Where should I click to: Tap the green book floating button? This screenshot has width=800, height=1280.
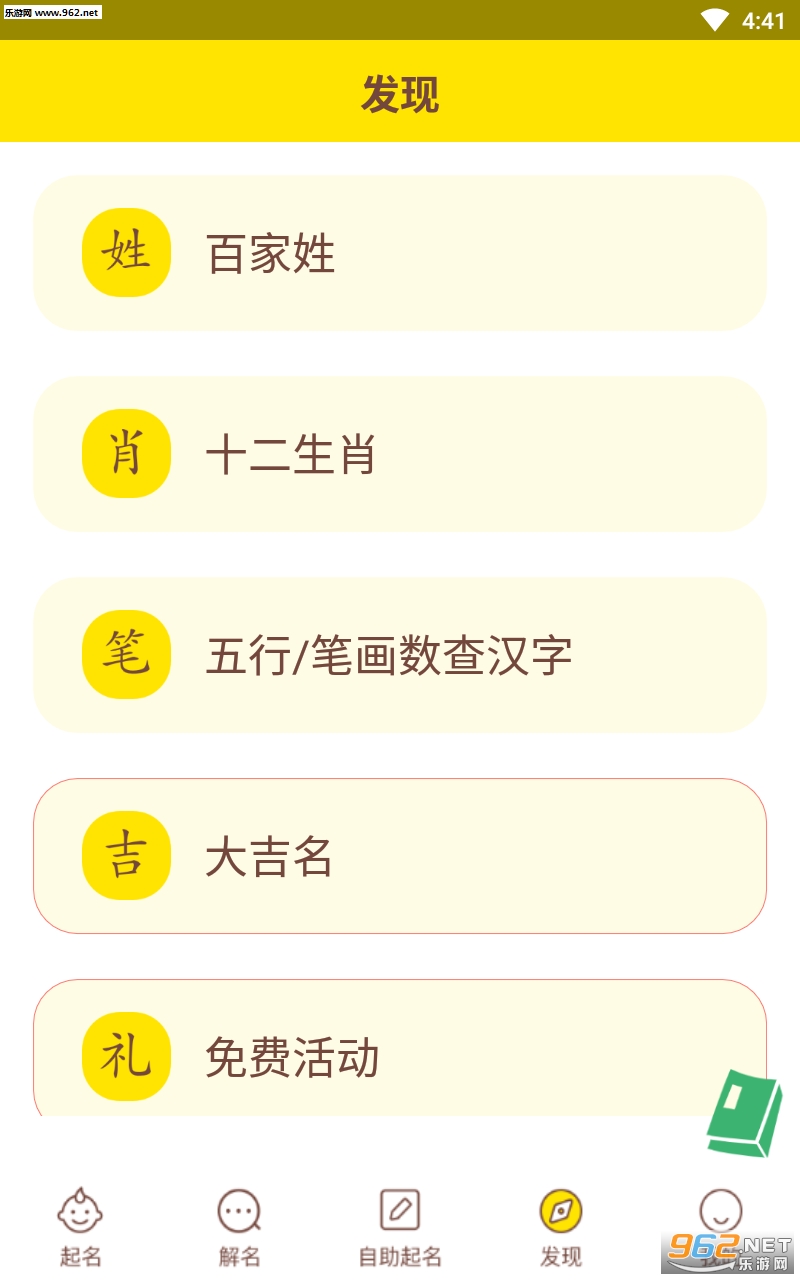745,1113
